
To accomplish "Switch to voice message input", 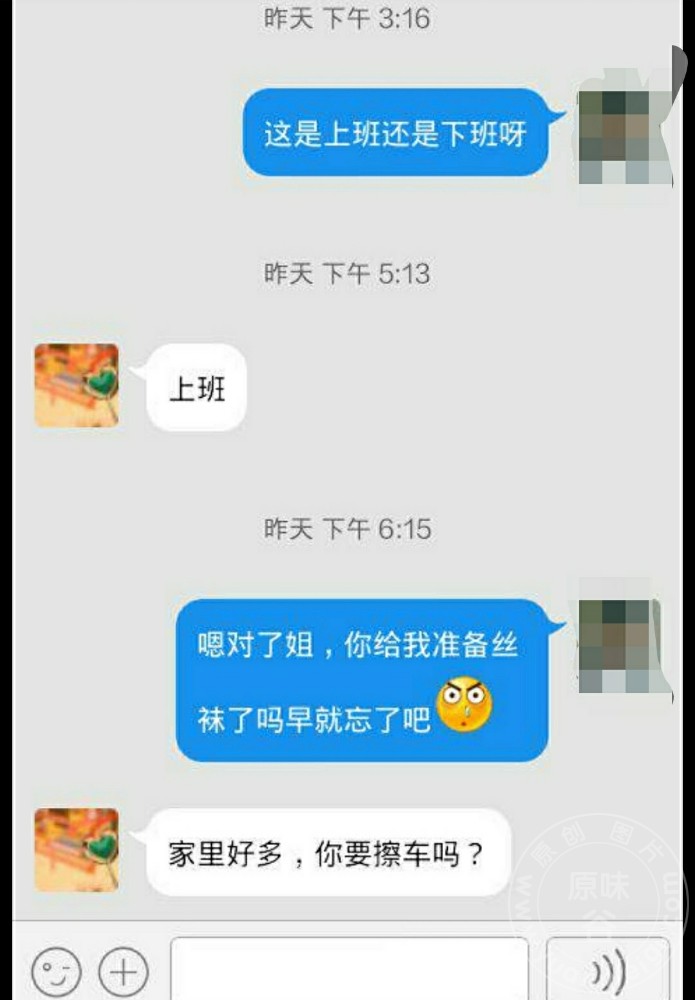I will pyautogui.click(x=607, y=970).
